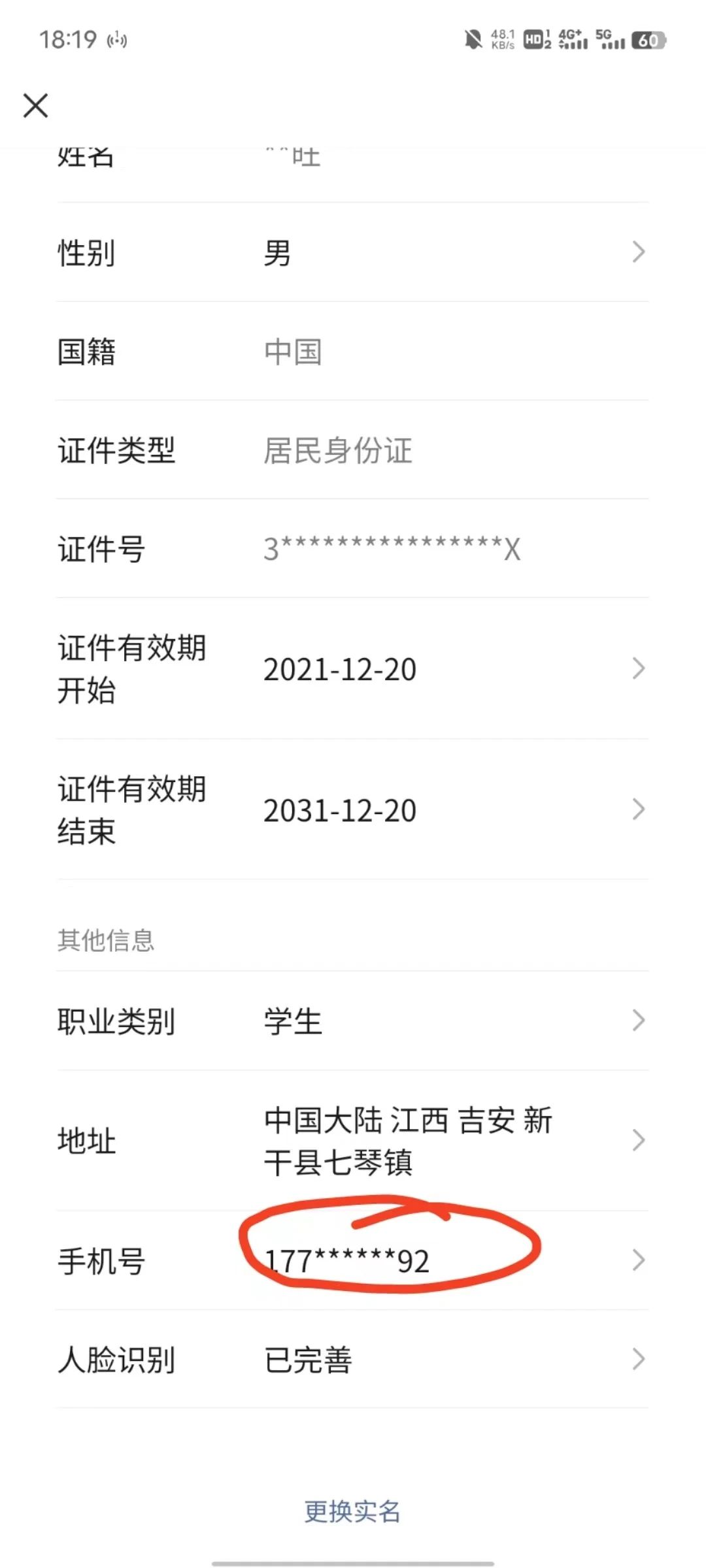Change the 职业类别 occupation row
Viewport: 706px width, 1568px height.
(x=353, y=1021)
